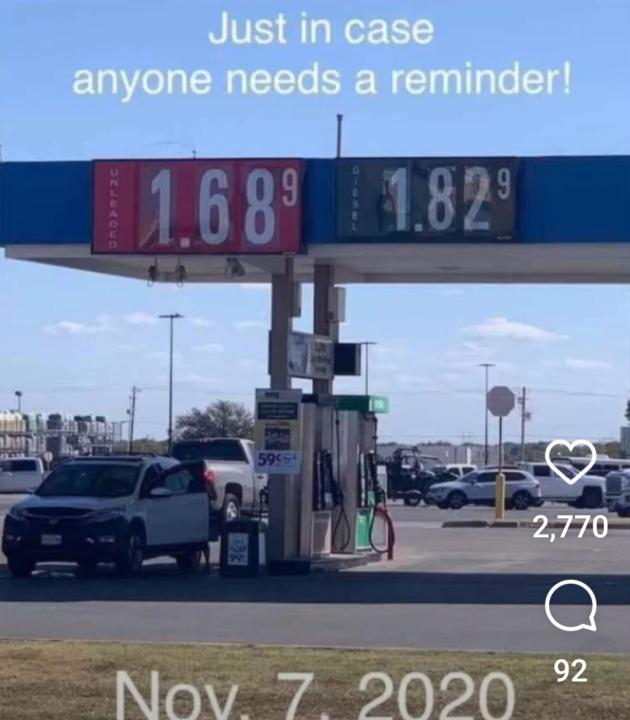This screenshot has width=630, height=720.
Task: Open the comments on this post
Action: pyautogui.click(x=570, y=606)
